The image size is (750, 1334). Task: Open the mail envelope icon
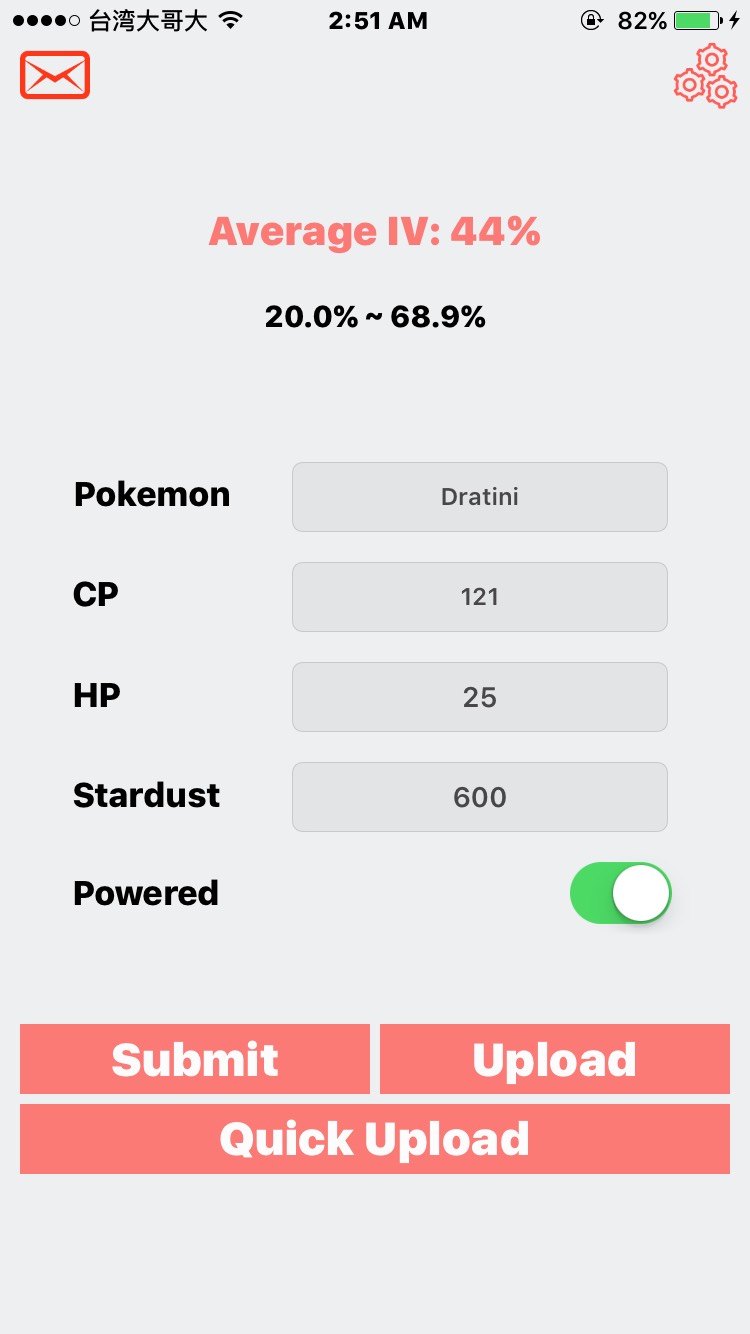pyautogui.click(x=55, y=75)
